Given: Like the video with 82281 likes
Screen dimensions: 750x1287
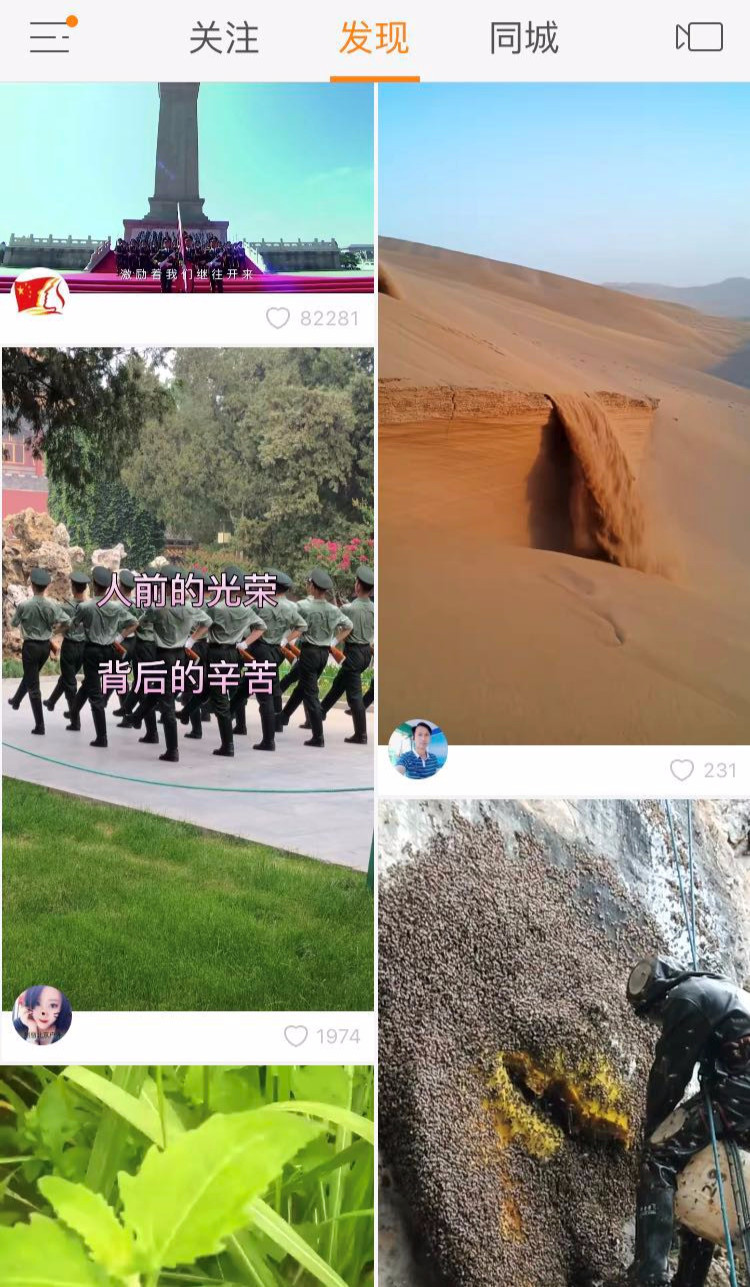Looking at the screenshot, I should [278, 318].
